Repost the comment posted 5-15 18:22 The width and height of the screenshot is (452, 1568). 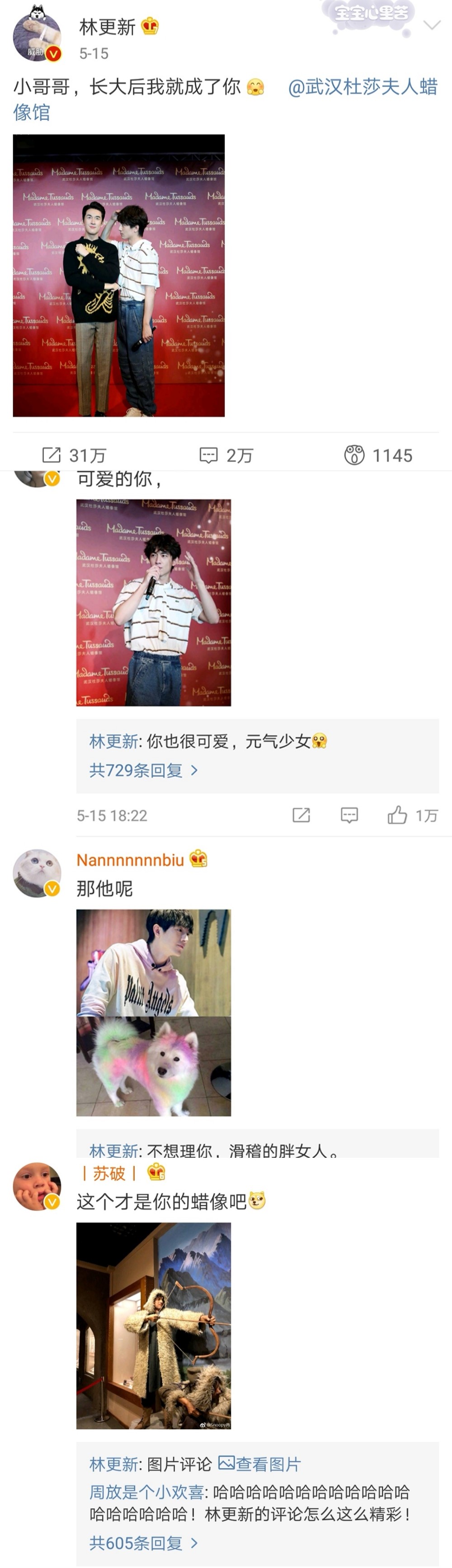point(301,815)
